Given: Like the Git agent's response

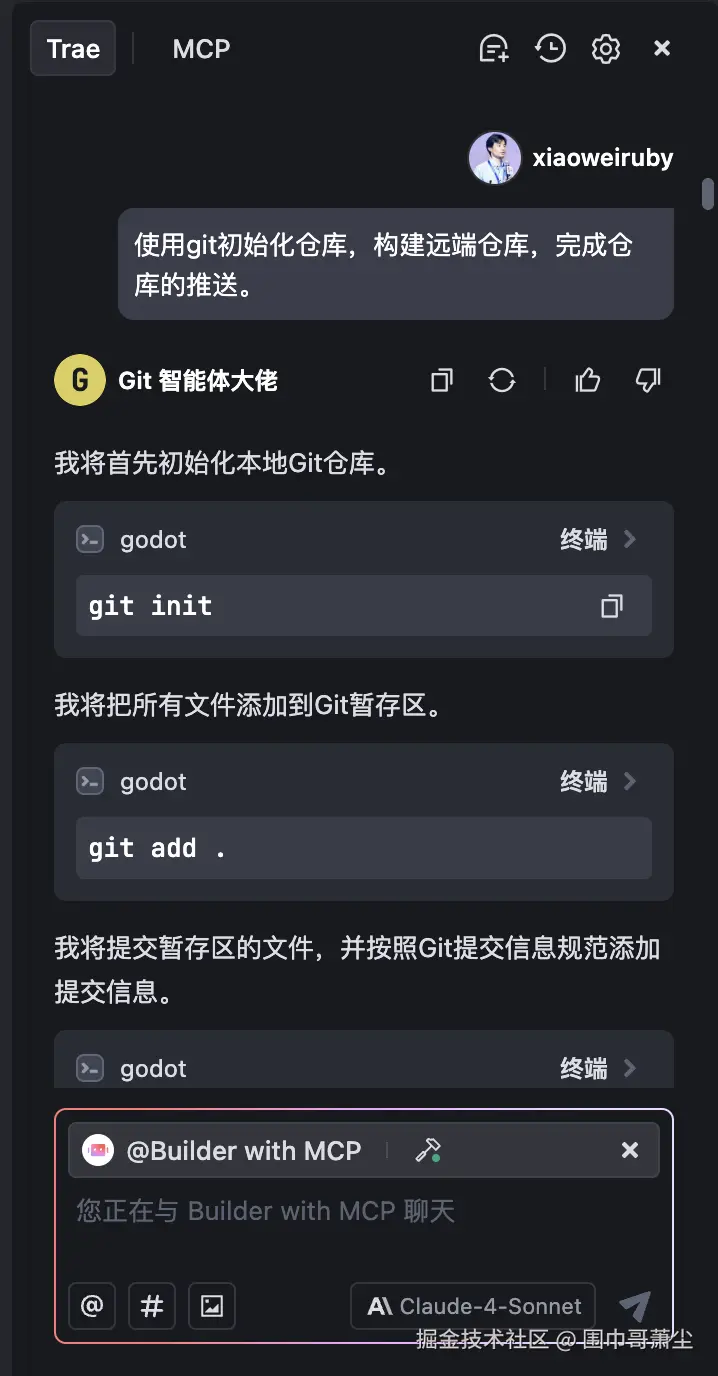Looking at the screenshot, I should coord(588,380).
